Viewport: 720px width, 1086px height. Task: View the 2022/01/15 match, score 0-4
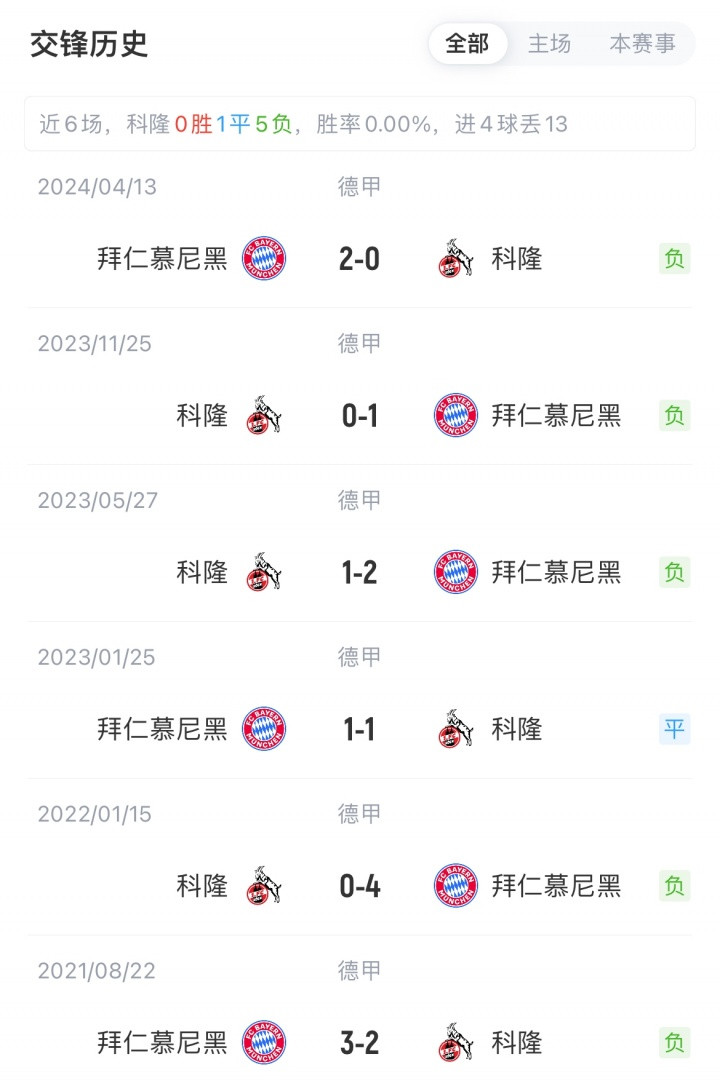[359, 886]
